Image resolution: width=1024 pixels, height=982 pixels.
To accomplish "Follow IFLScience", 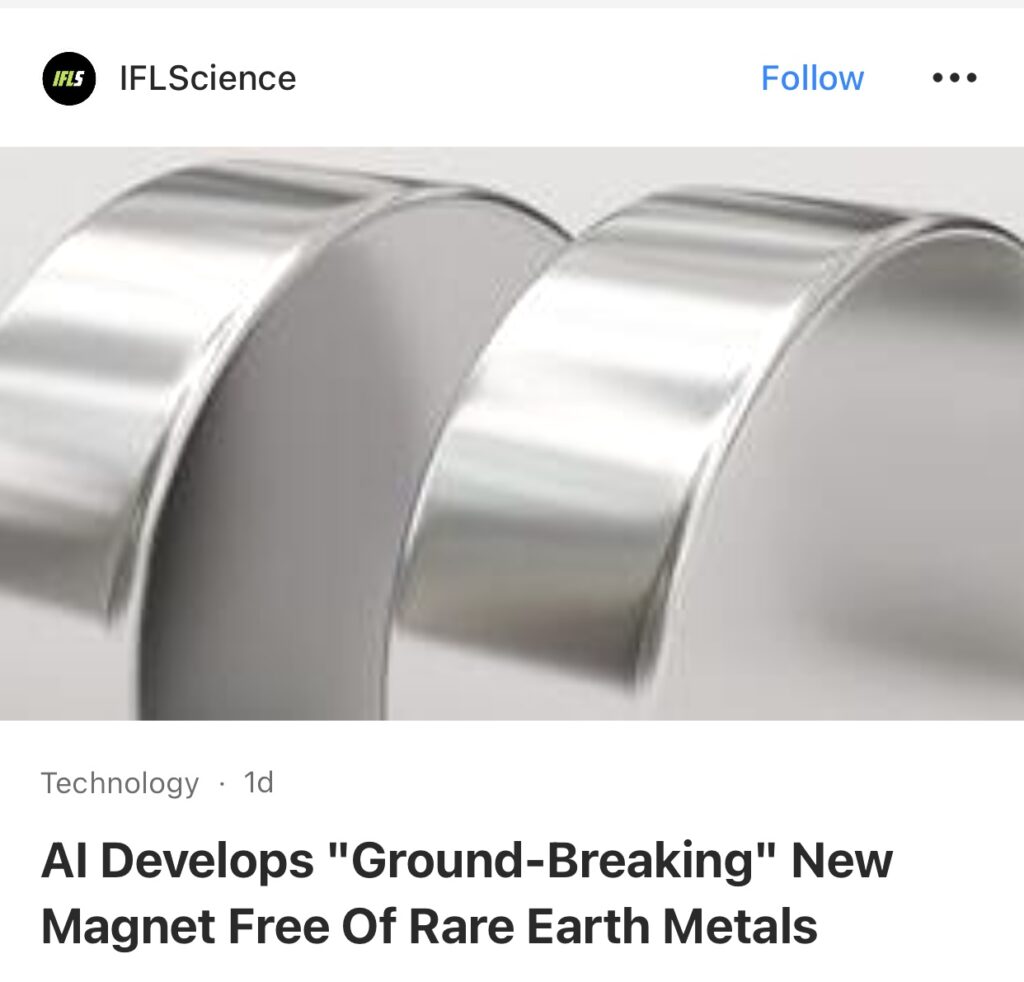I will (811, 78).
